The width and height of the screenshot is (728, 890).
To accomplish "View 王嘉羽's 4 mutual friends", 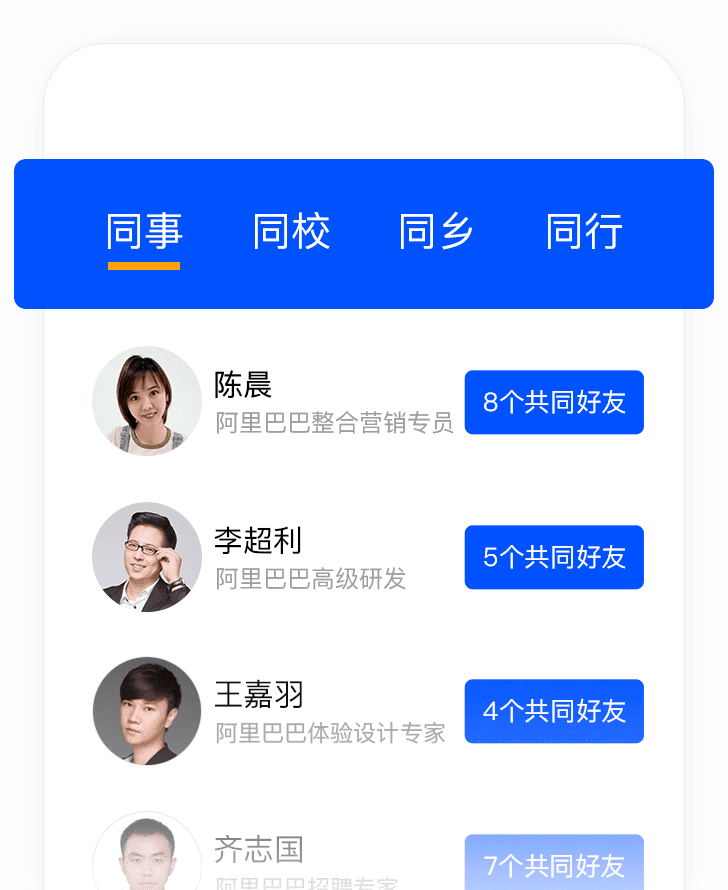I will pyautogui.click(x=553, y=711).
